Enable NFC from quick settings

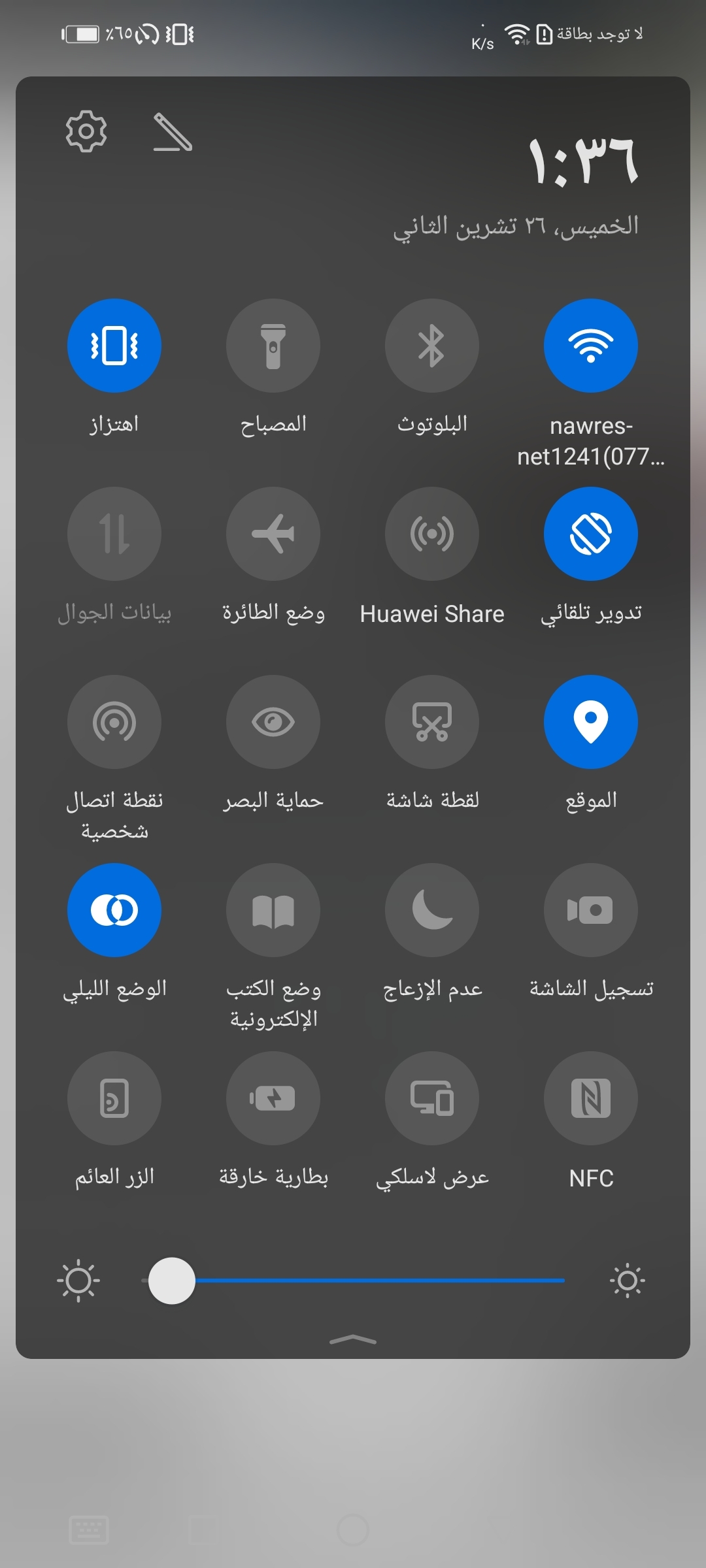(590, 1098)
